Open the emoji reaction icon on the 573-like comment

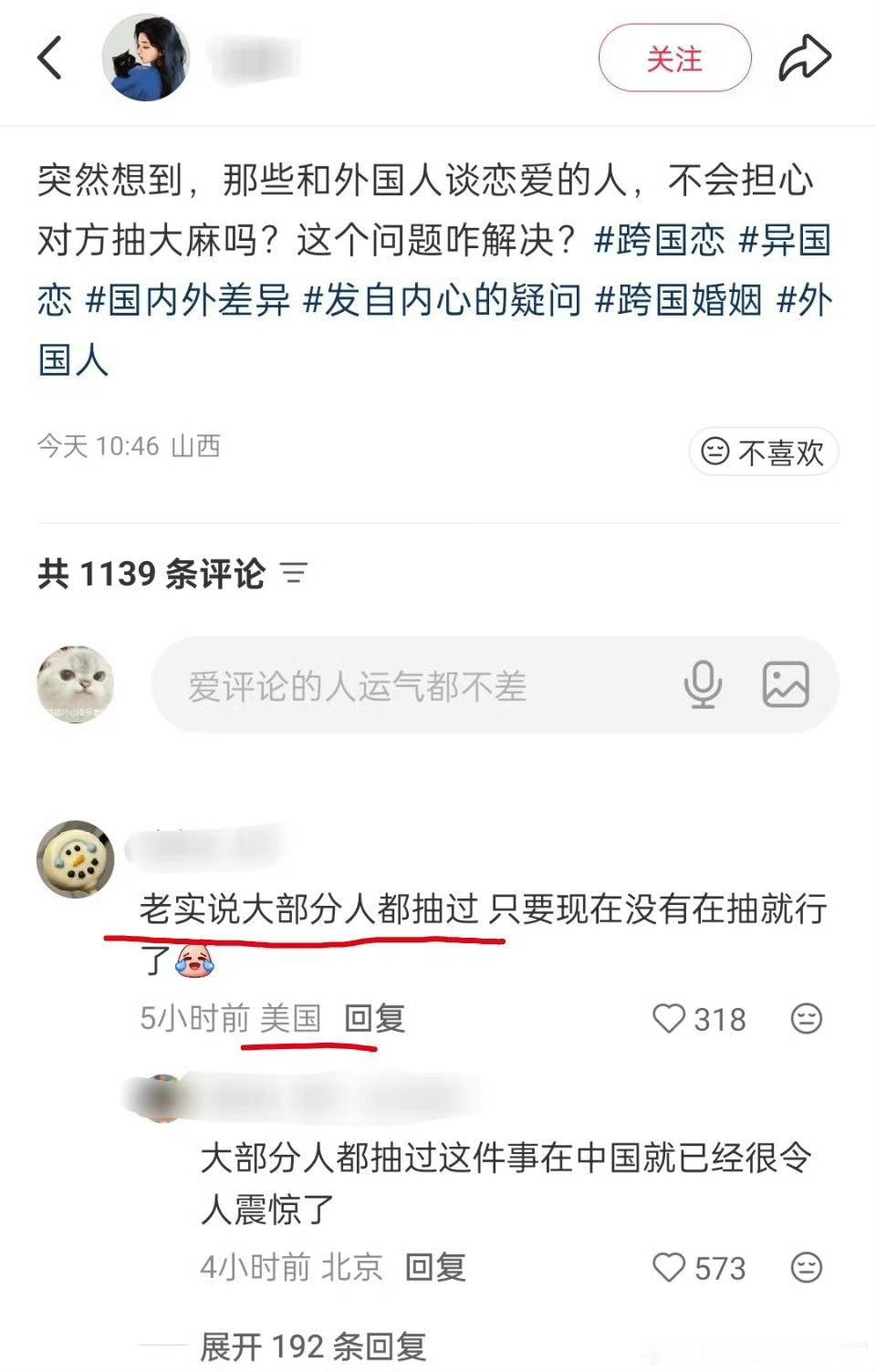pyautogui.click(x=805, y=1265)
